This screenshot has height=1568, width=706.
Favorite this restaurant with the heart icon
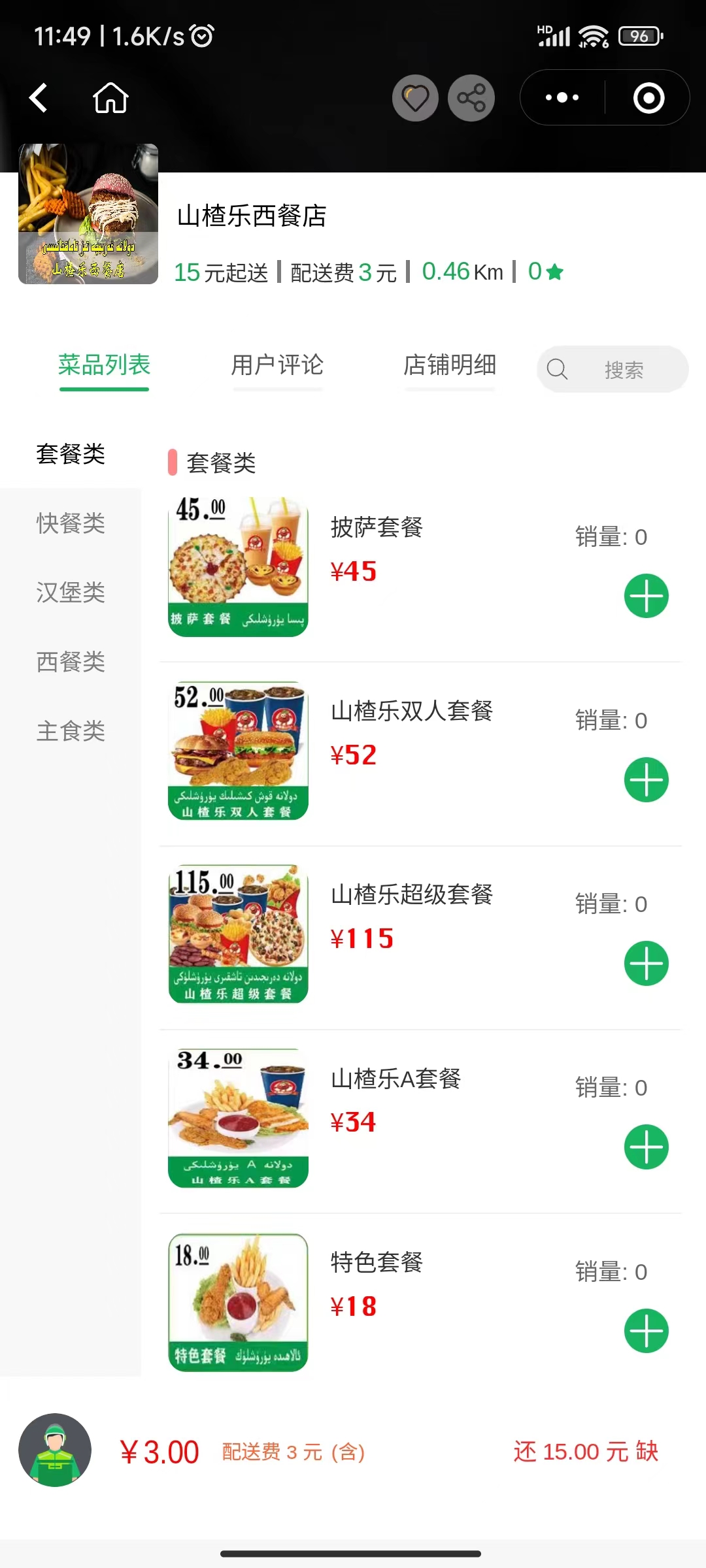coord(415,98)
